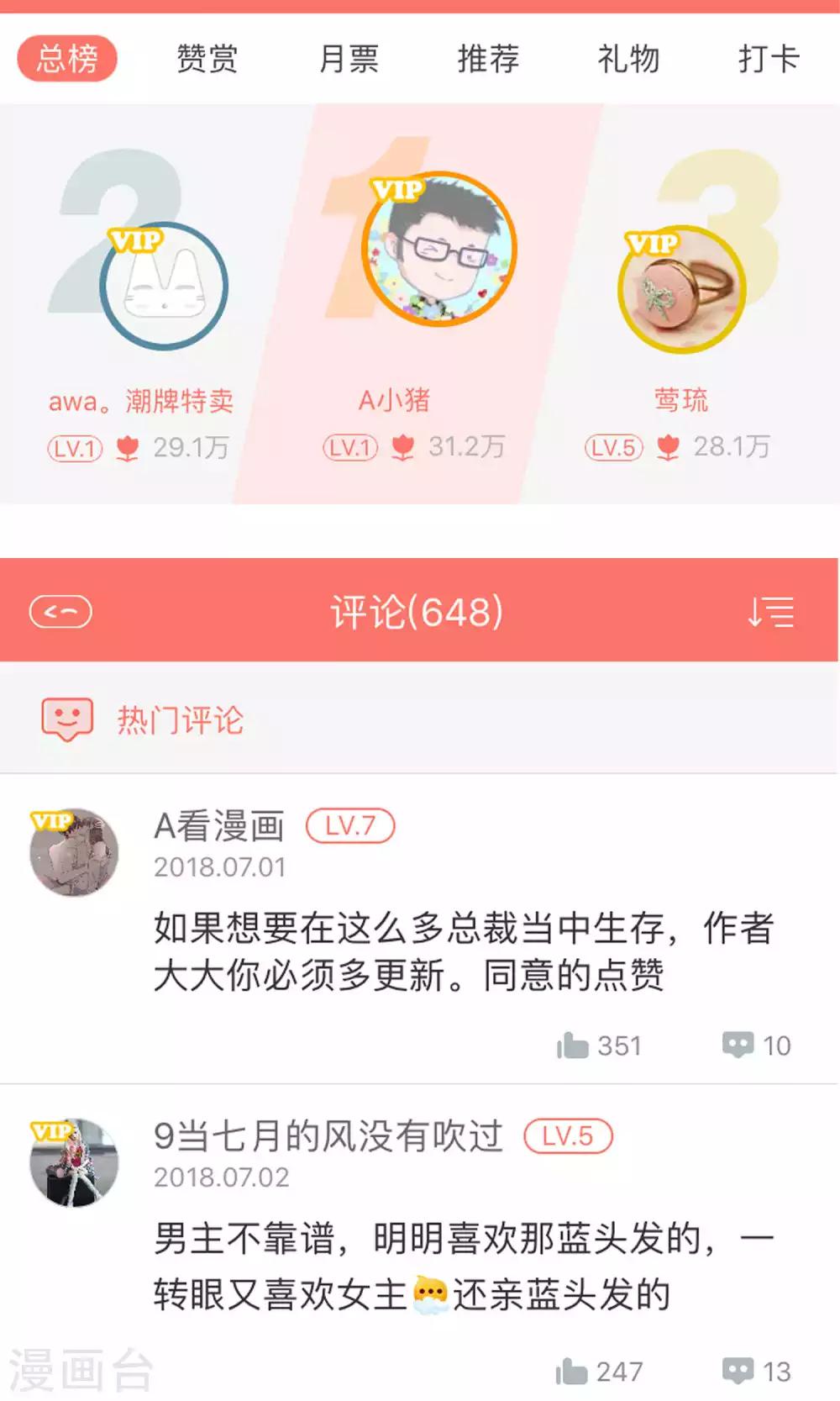Like the comment by A看漫画

pos(599,1045)
